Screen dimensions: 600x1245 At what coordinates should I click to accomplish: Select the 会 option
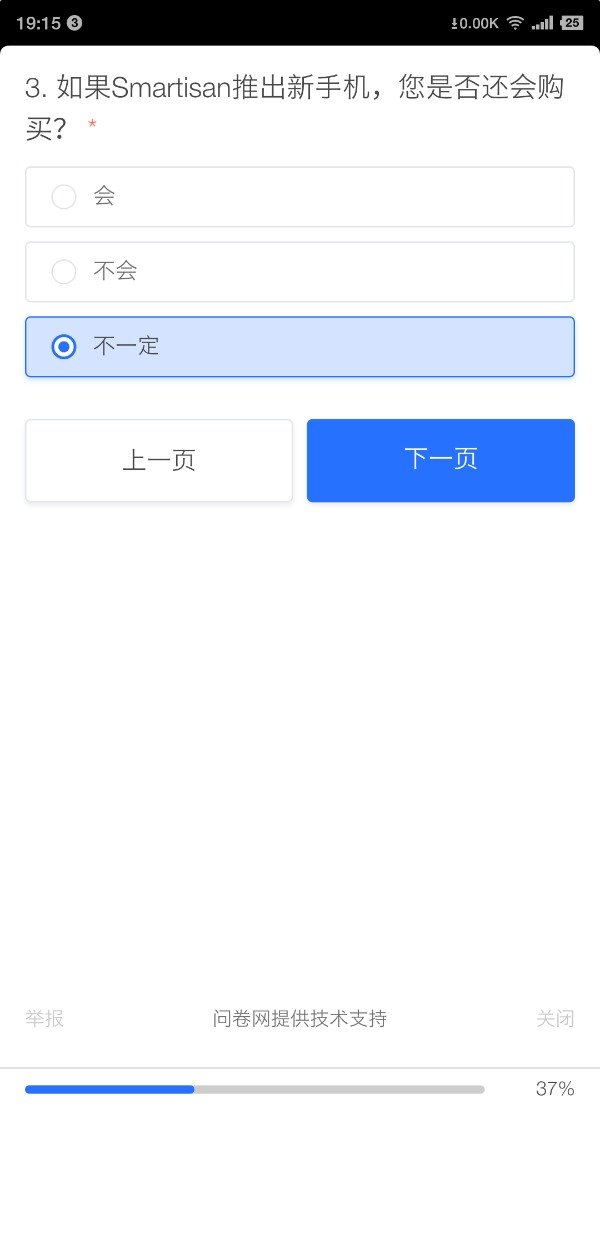300,197
